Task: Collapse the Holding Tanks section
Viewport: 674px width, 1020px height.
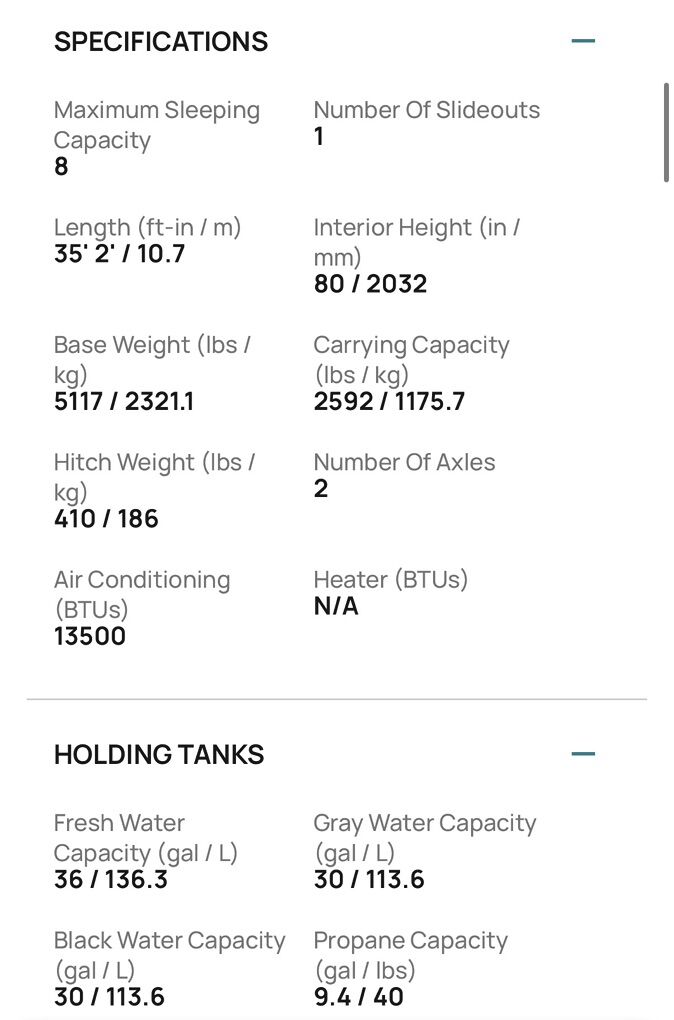Action: 583,754
